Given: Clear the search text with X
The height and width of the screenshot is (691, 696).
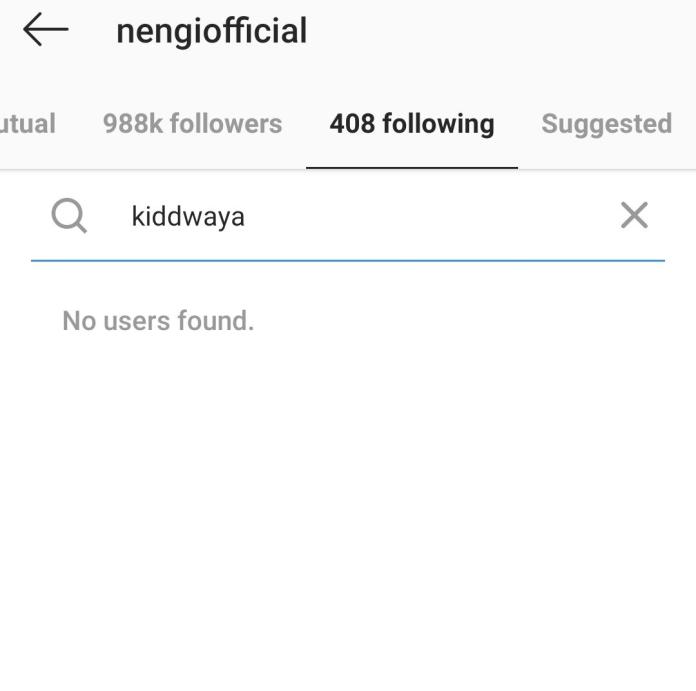Looking at the screenshot, I should [x=634, y=215].
